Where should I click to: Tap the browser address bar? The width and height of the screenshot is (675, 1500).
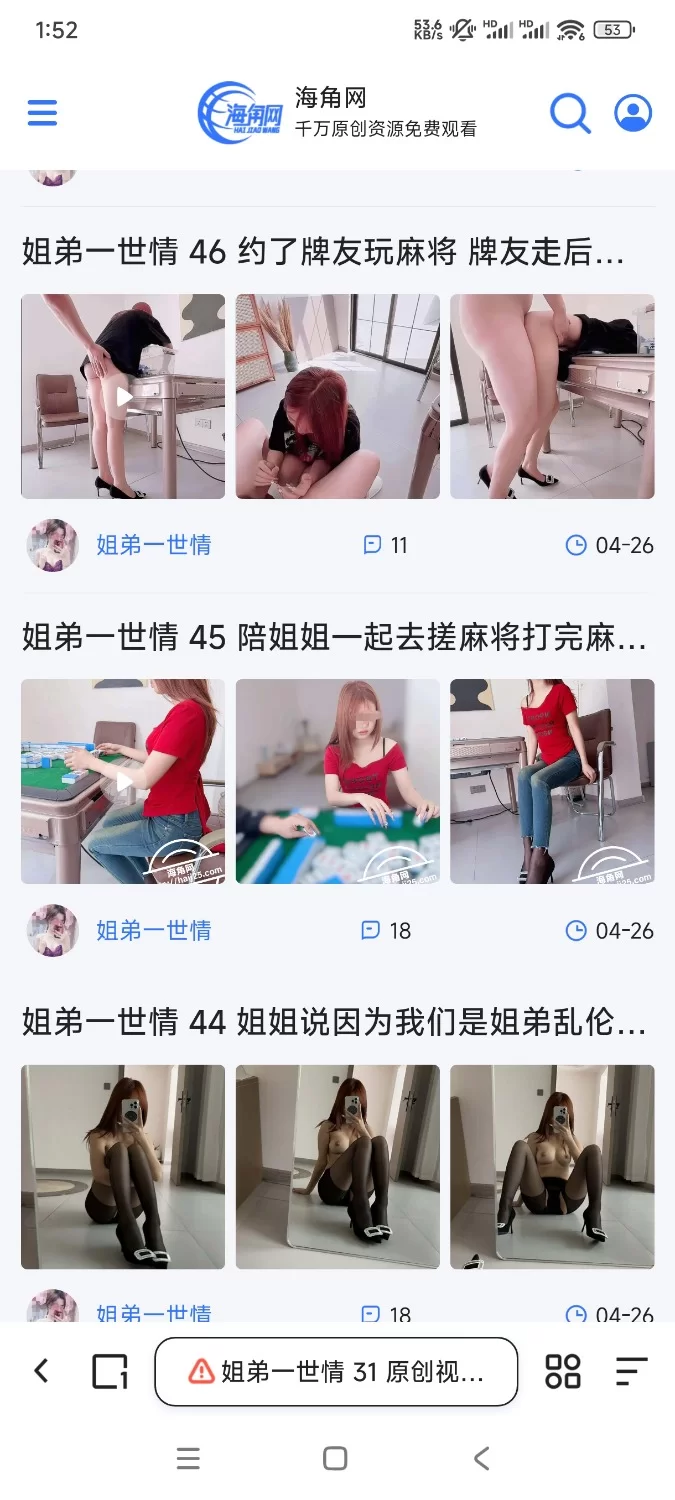tap(336, 1372)
